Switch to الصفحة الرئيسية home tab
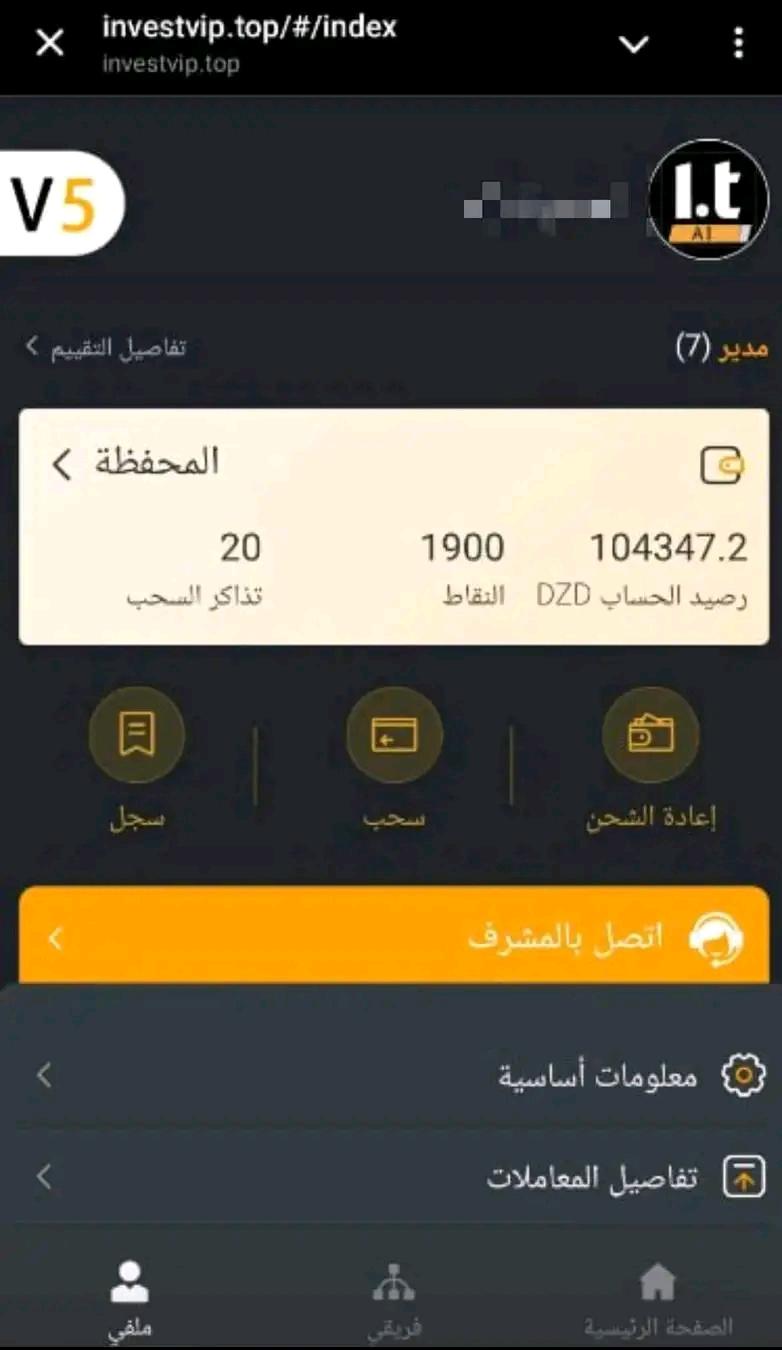This screenshot has height=1350, width=782. tap(658, 1300)
